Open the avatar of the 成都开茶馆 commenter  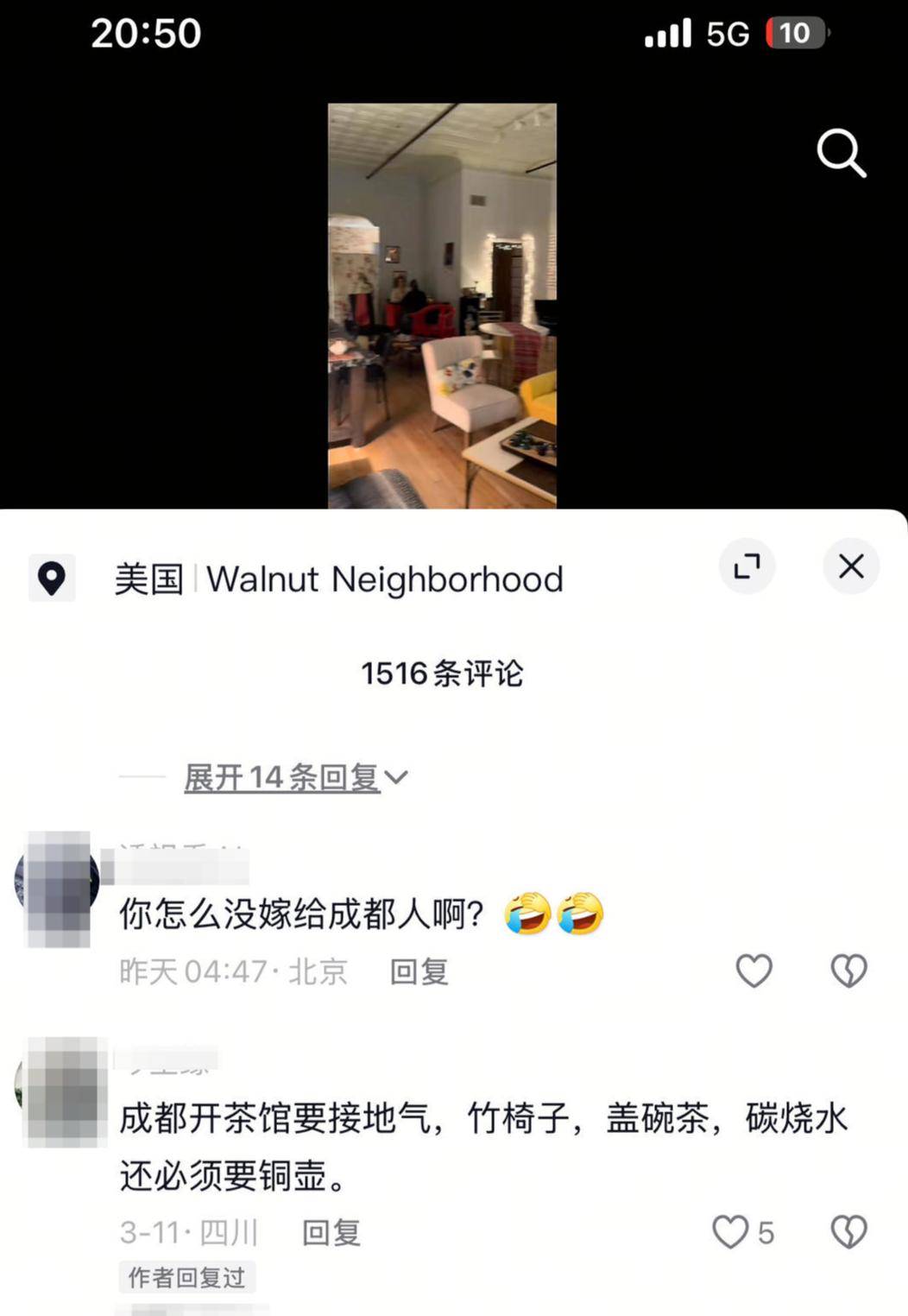(x=62, y=1092)
